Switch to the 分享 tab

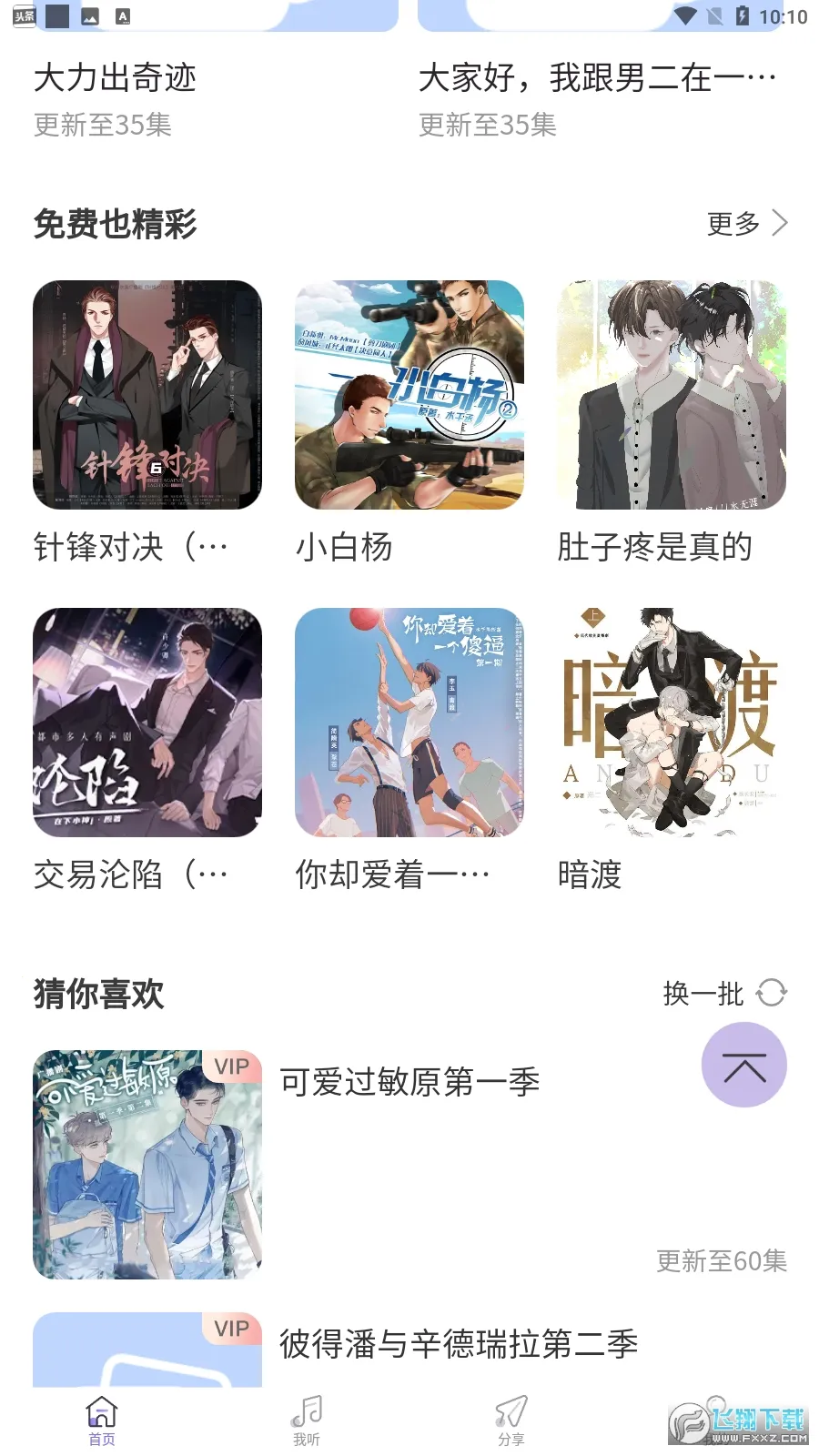pyautogui.click(x=511, y=1421)
